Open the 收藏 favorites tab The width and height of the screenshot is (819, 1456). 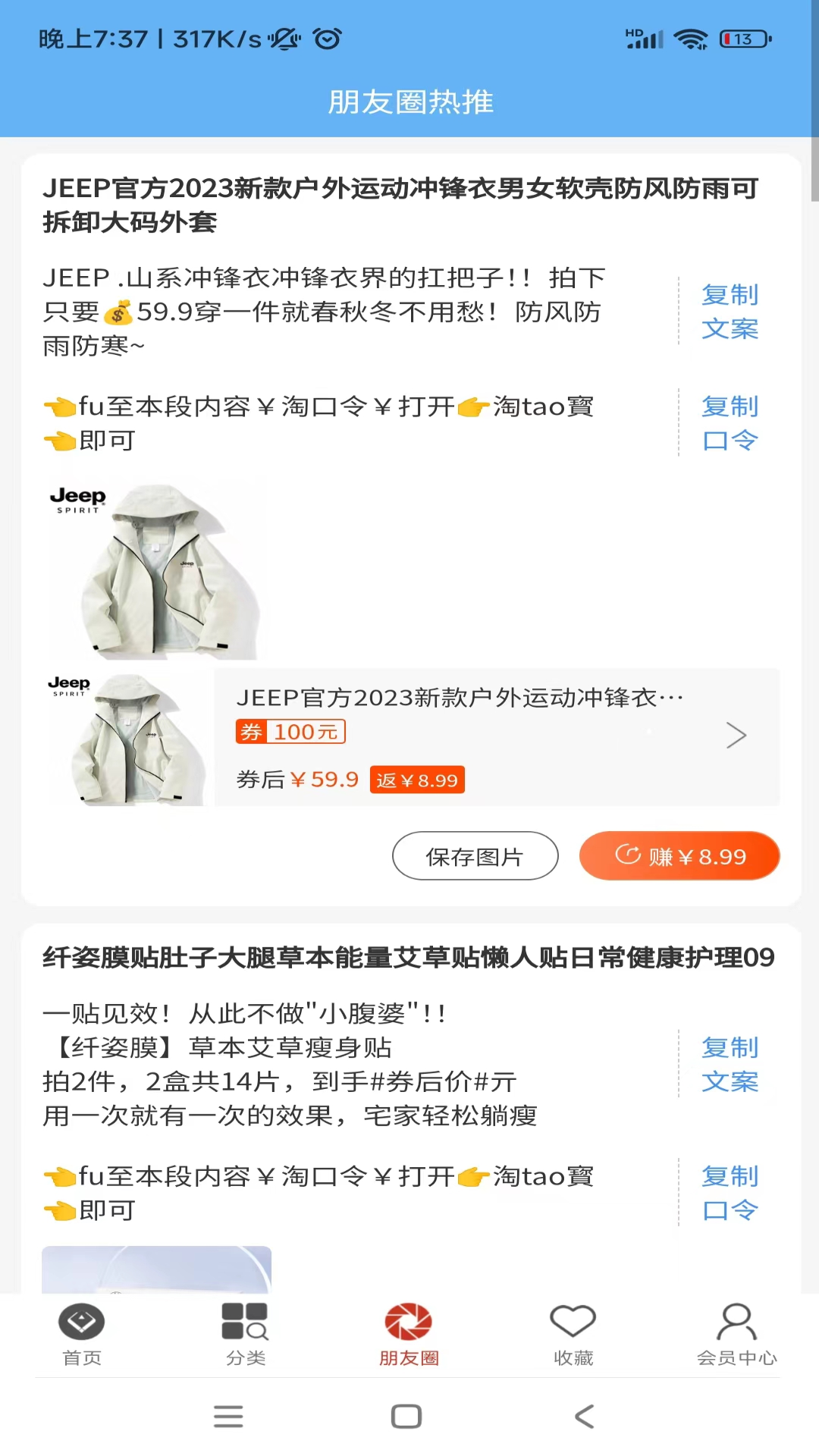[x=573, y=1334]
